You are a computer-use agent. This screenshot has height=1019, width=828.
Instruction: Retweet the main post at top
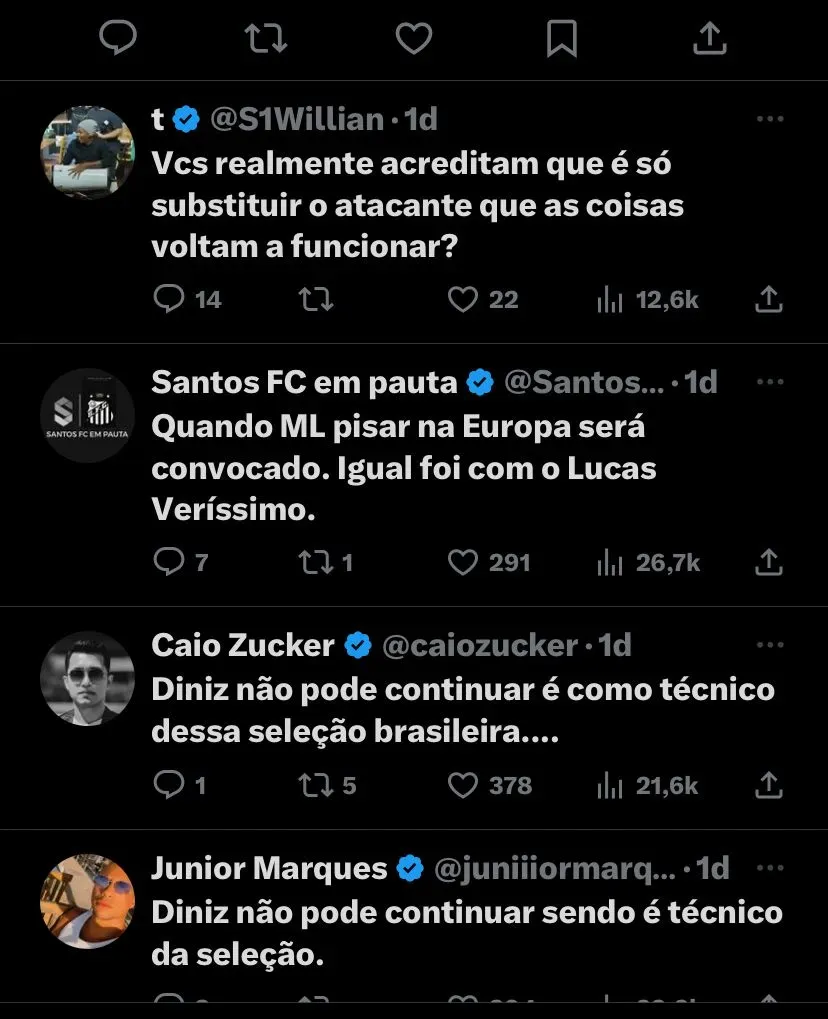click(266, 39)
